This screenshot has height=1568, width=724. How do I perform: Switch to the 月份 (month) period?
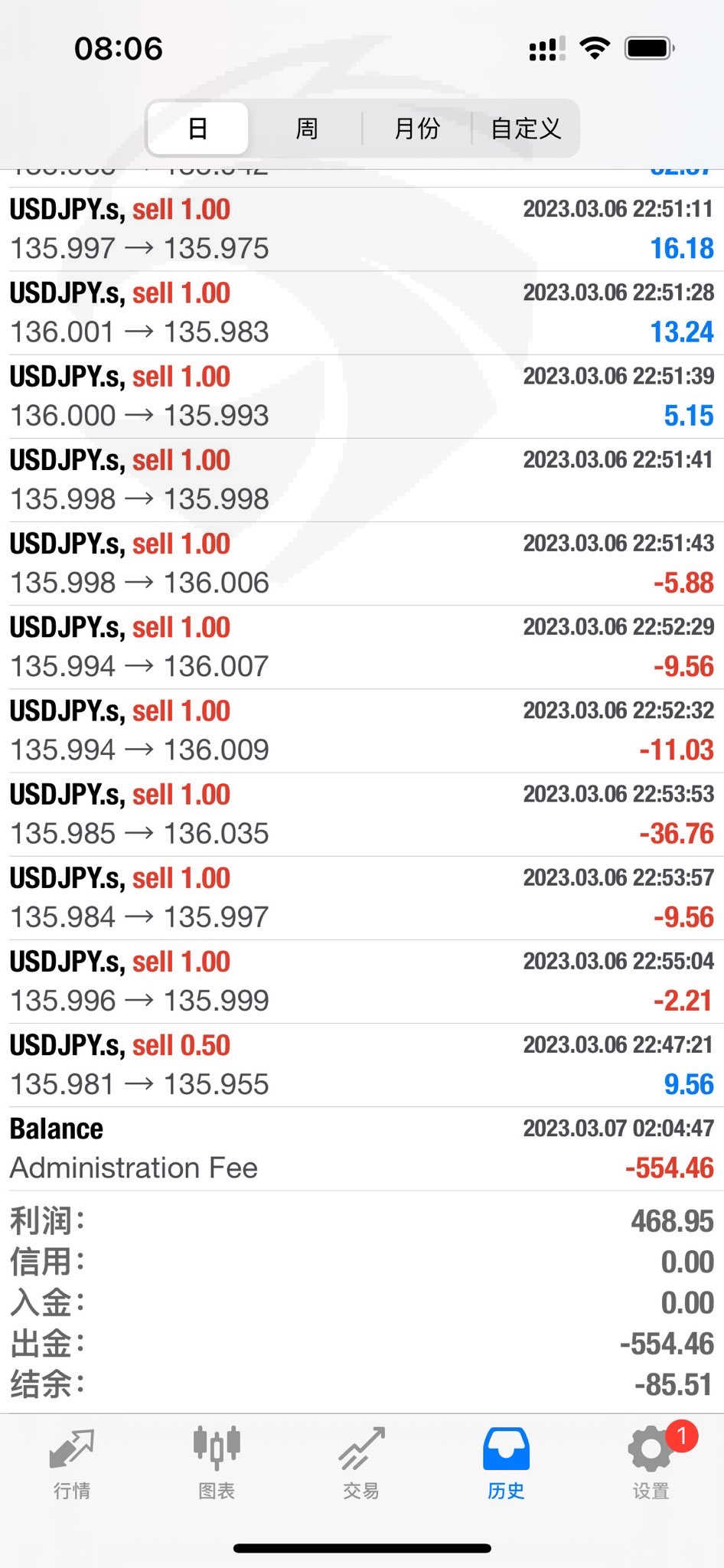click(416, 129)
